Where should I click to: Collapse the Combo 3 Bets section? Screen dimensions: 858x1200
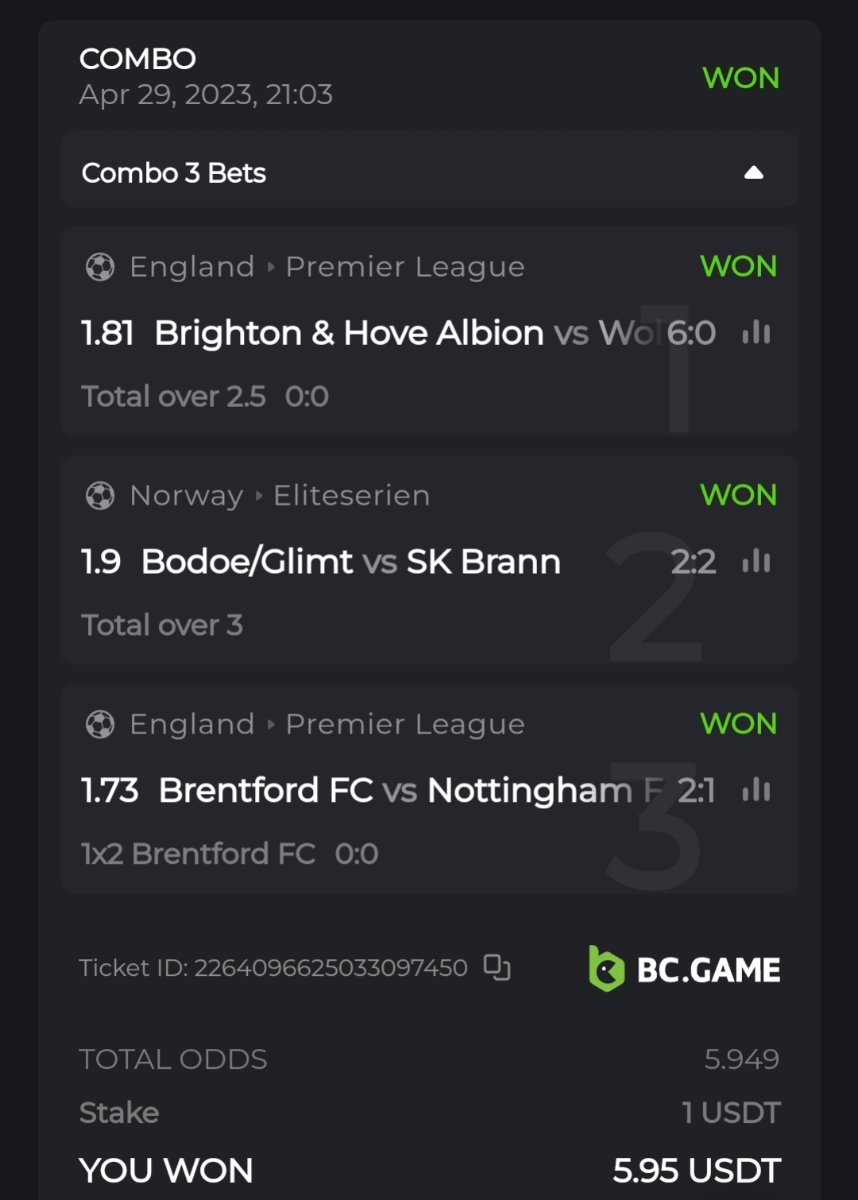(x=753, y=173)
